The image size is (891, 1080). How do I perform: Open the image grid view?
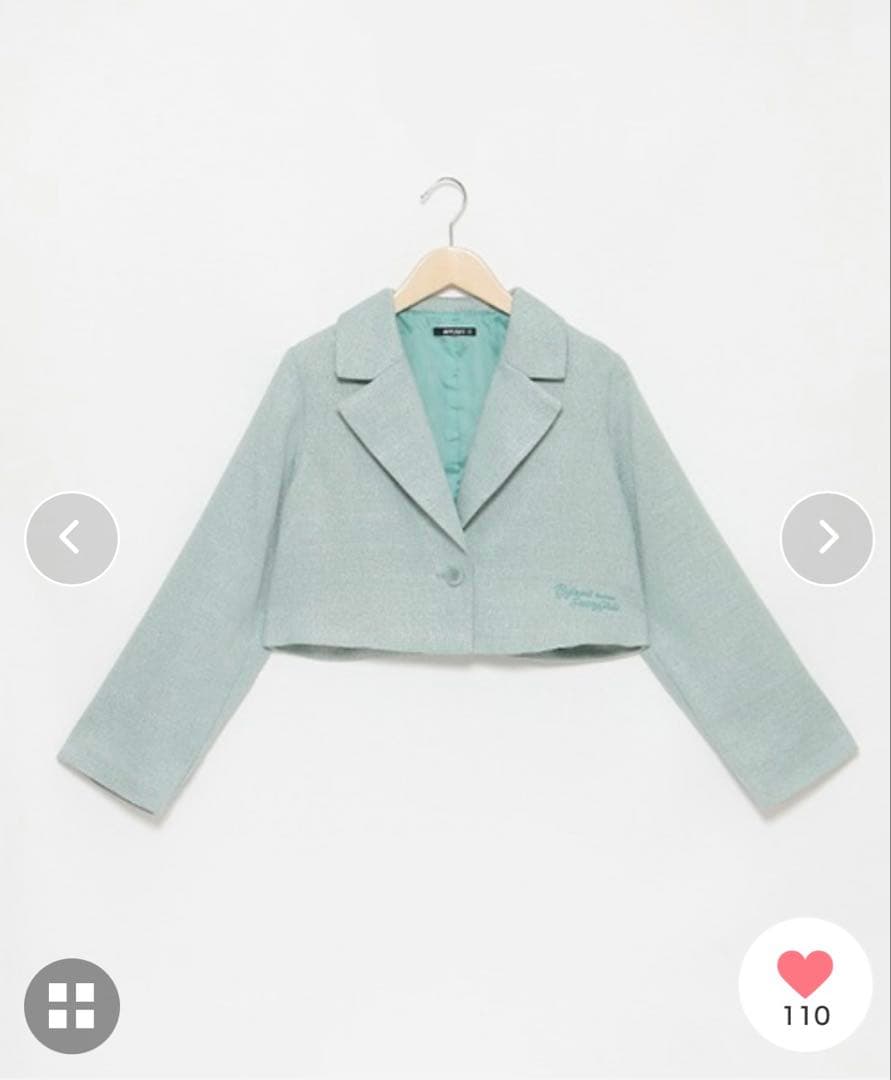click(72, 1006)
